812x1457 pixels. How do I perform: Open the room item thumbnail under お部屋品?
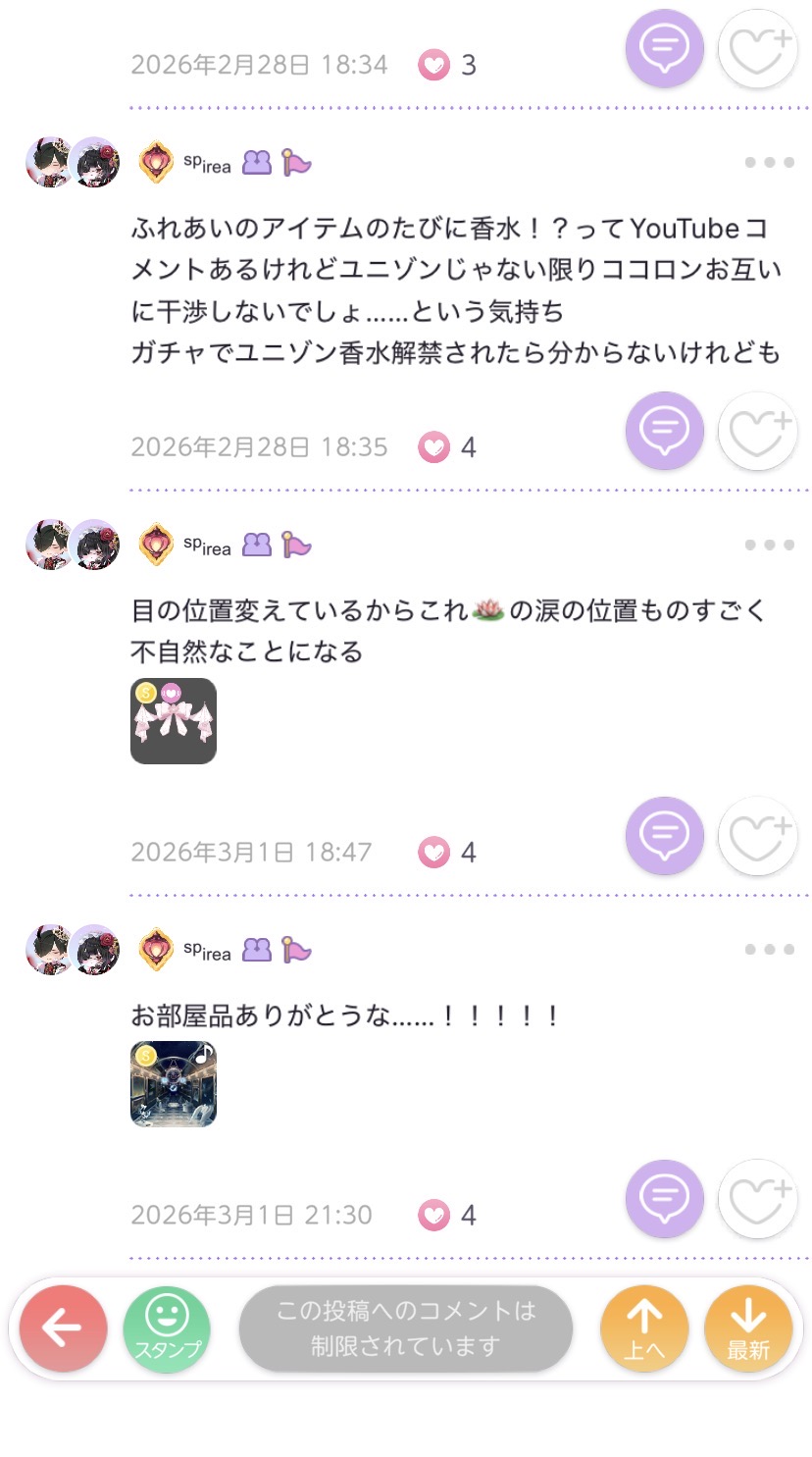point(174,1084)
